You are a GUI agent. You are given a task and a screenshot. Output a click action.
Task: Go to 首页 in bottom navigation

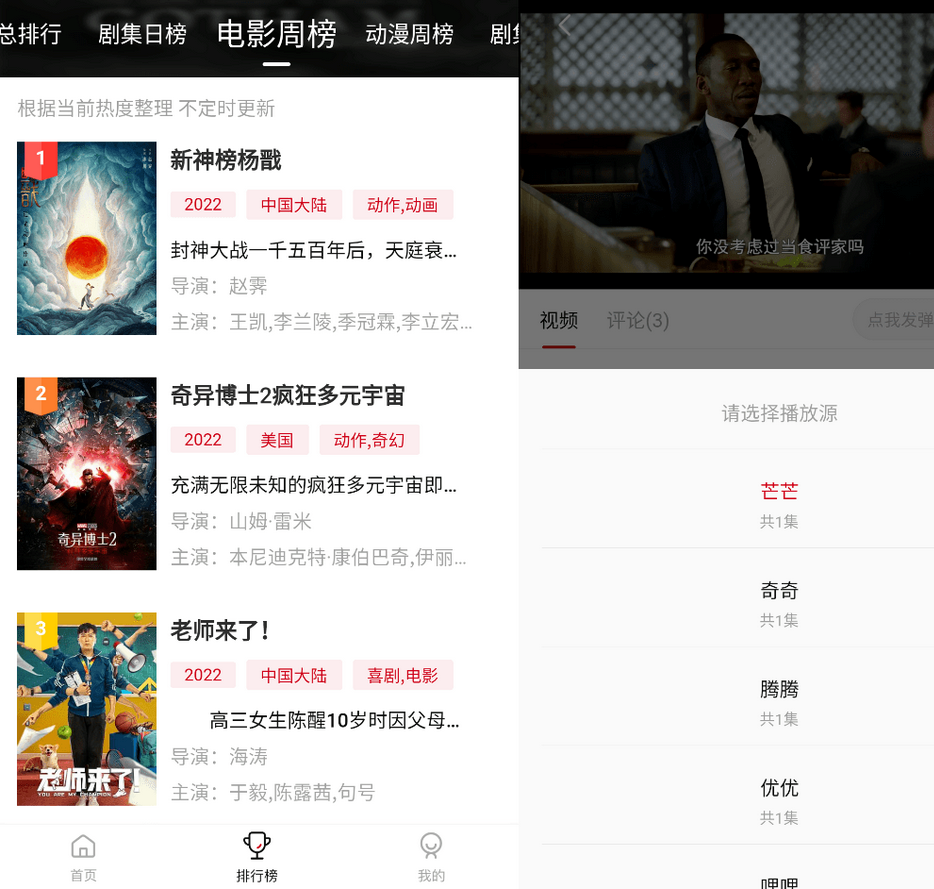[84, 858]
